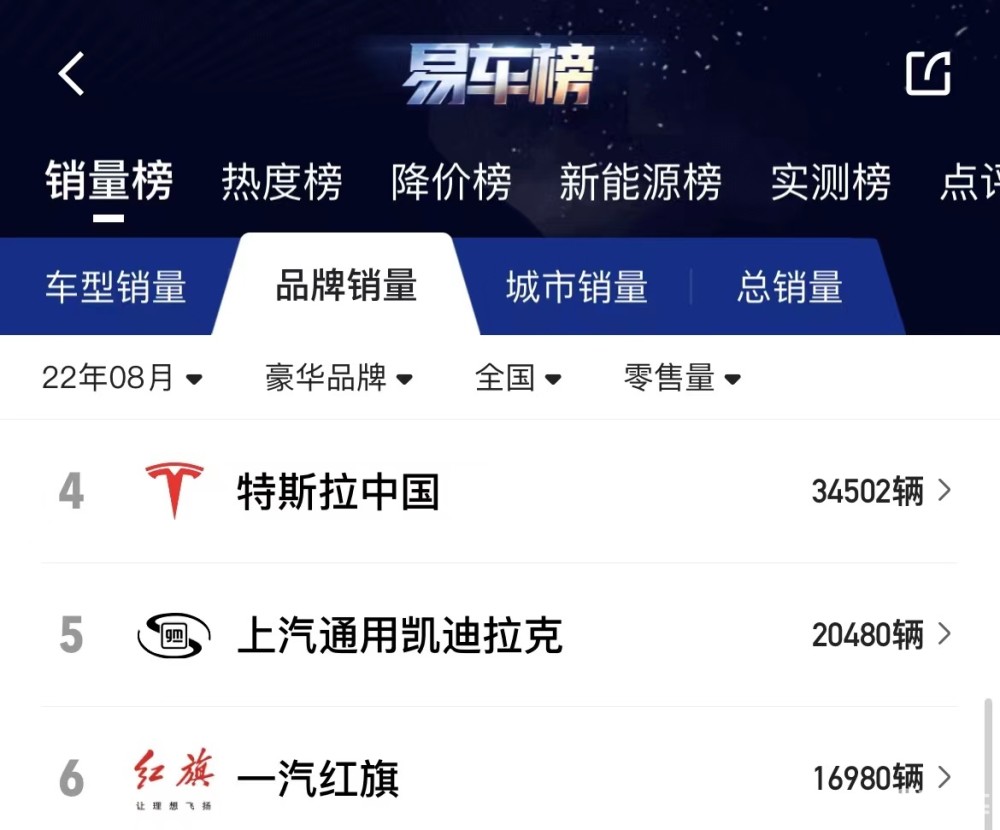Go back using the top-left arrow
The image size is (1000, 830).
click(x=71, y=74)
